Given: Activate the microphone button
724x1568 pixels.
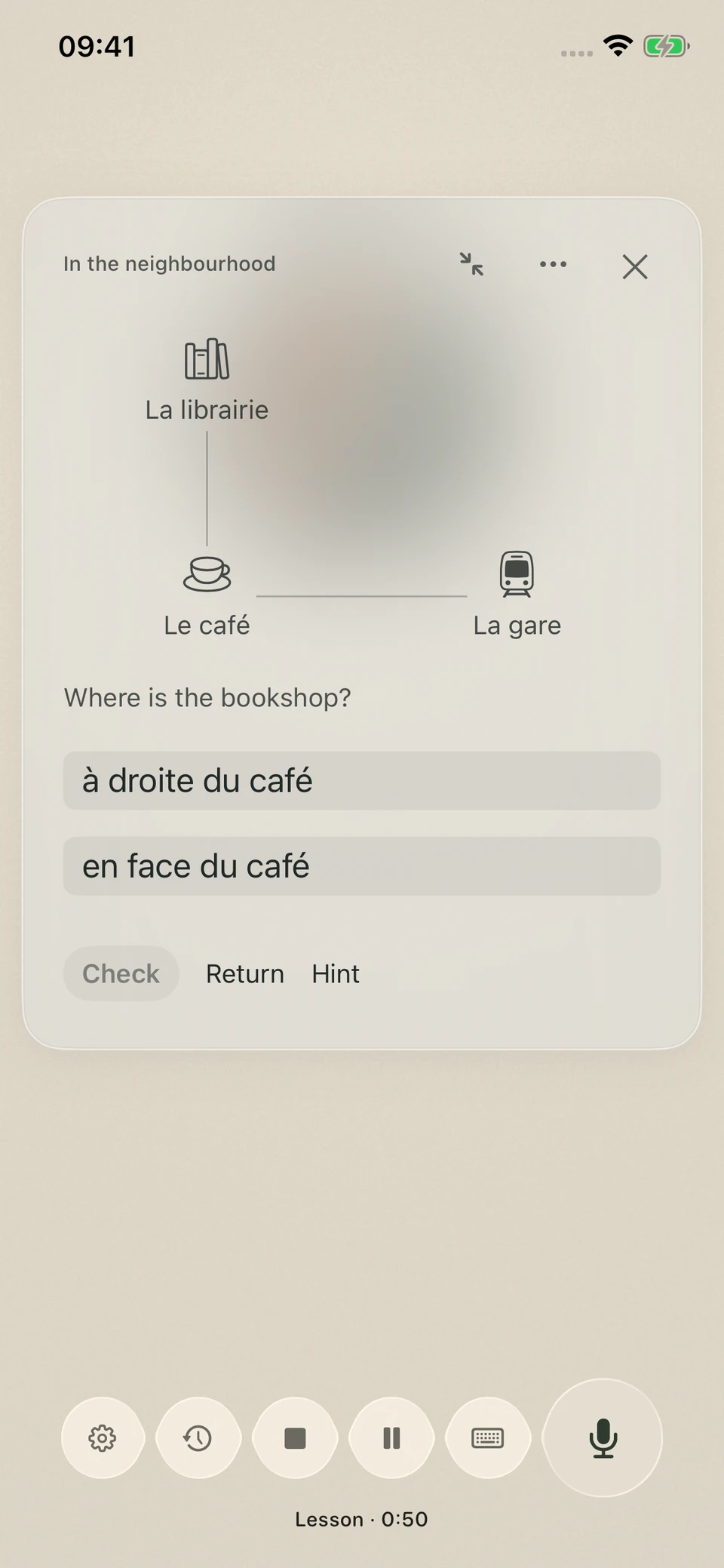Looking at the screenshot, I should click(603, 1438).
